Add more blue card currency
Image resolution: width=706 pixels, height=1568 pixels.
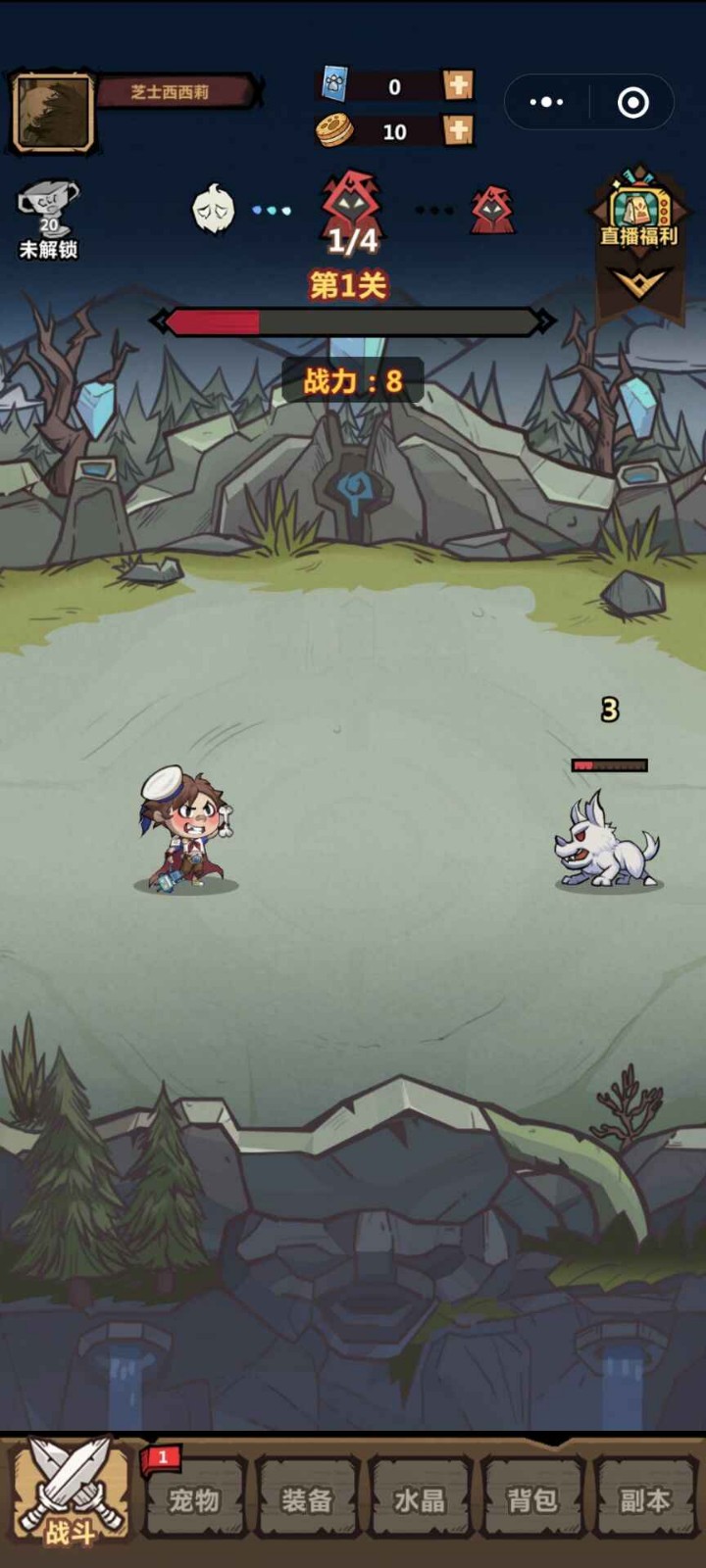[458, 85]
